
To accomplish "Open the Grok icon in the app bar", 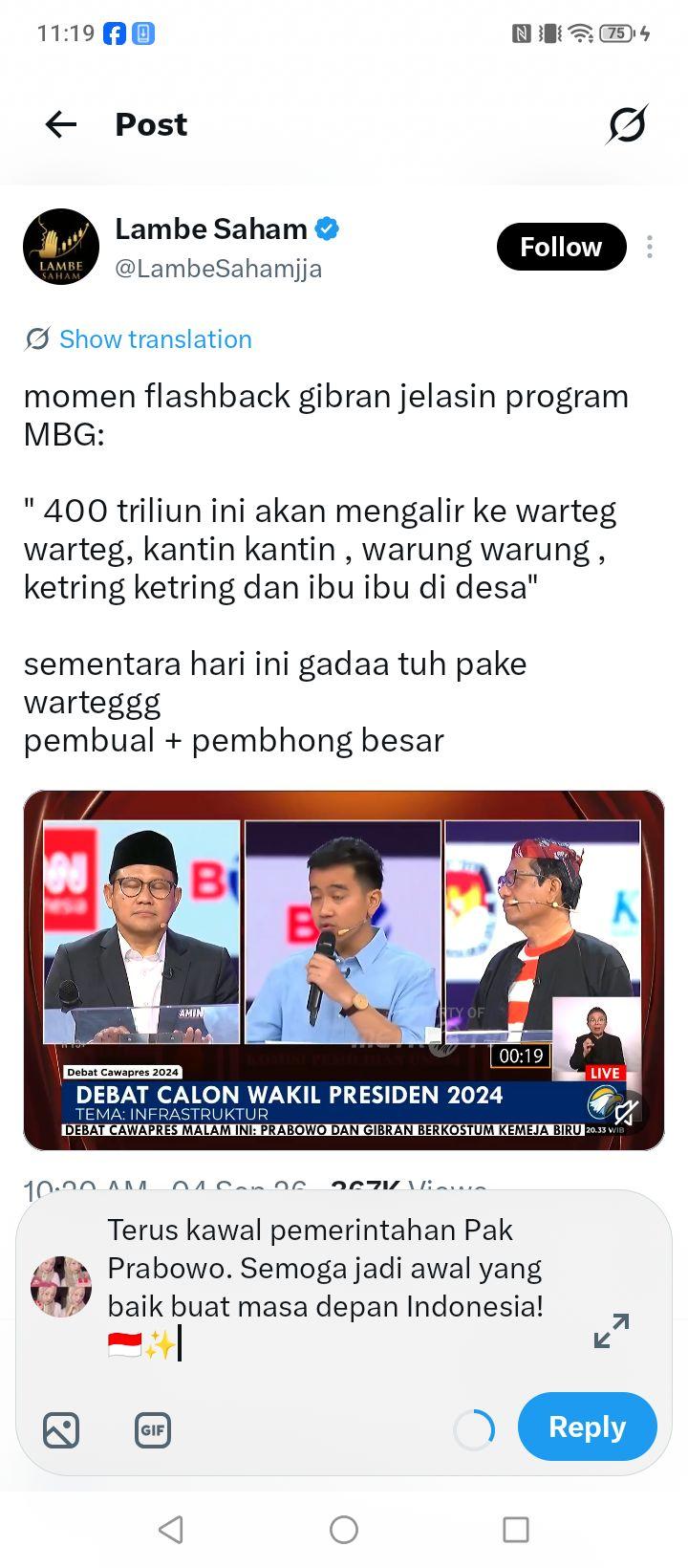I will pos(627,124).
